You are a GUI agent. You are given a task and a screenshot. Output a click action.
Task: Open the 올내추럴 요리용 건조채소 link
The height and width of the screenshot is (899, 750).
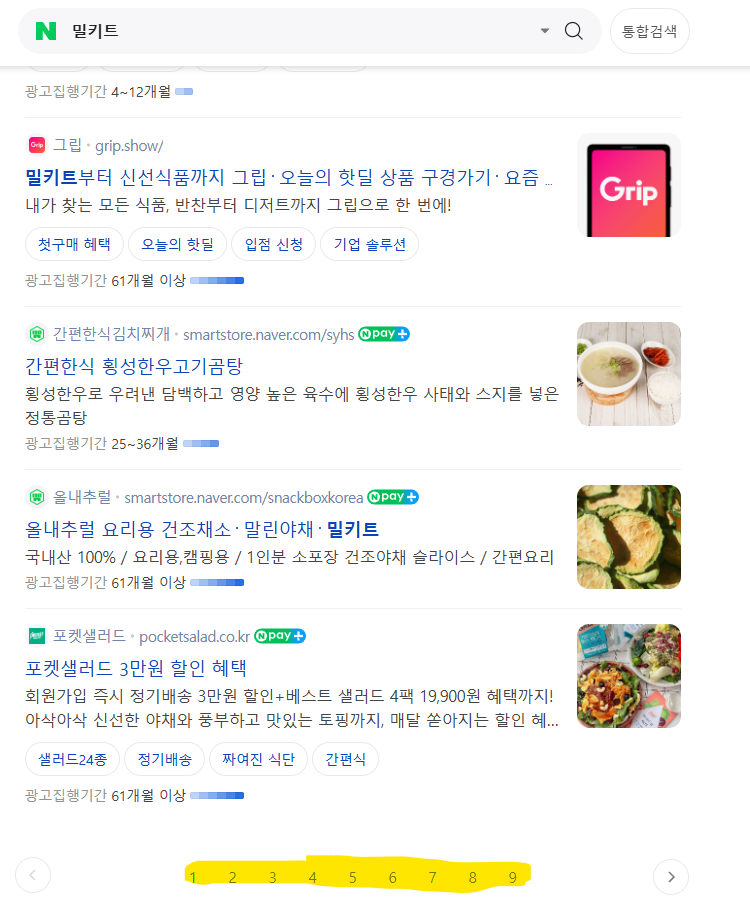[200, 529]
